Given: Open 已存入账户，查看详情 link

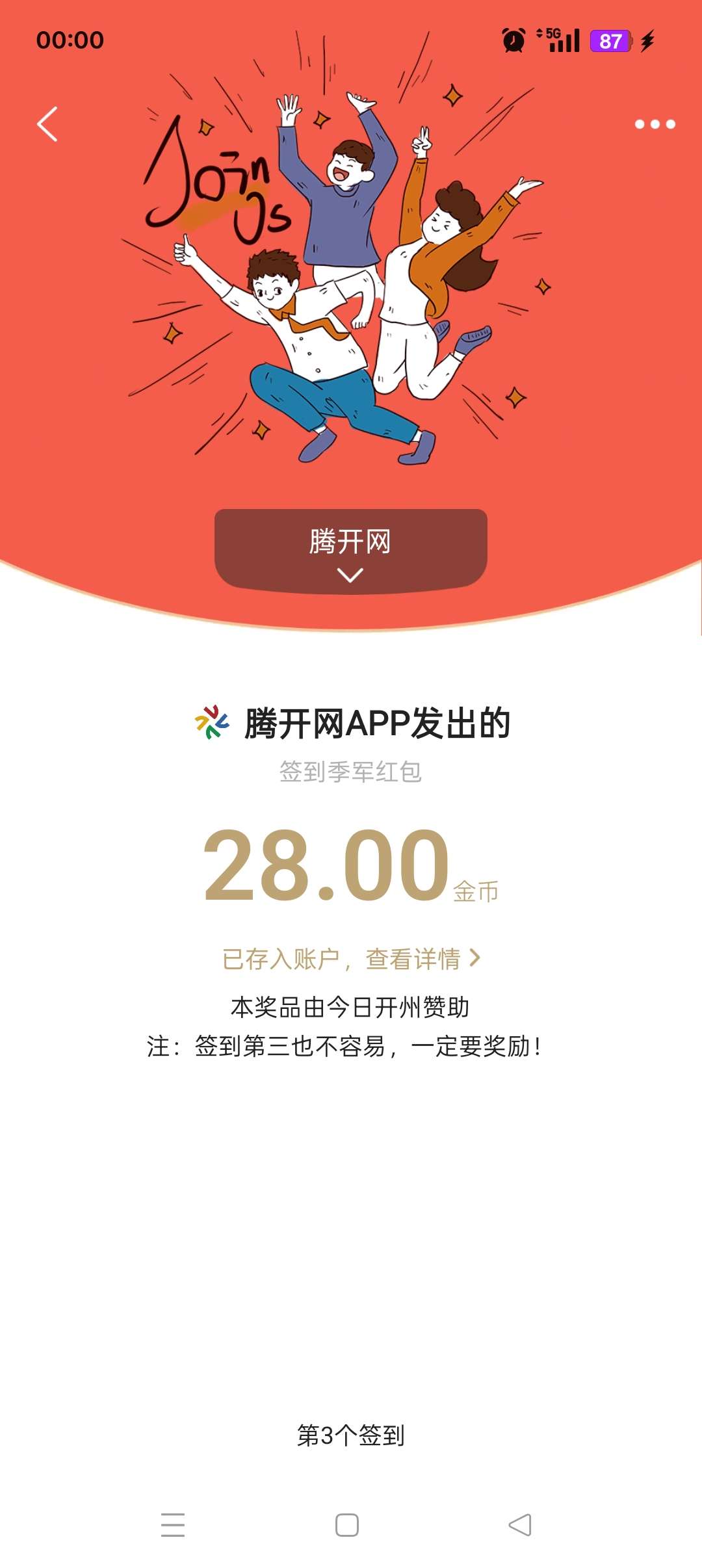Looking at the screenshot, I should tap(350, 959).
